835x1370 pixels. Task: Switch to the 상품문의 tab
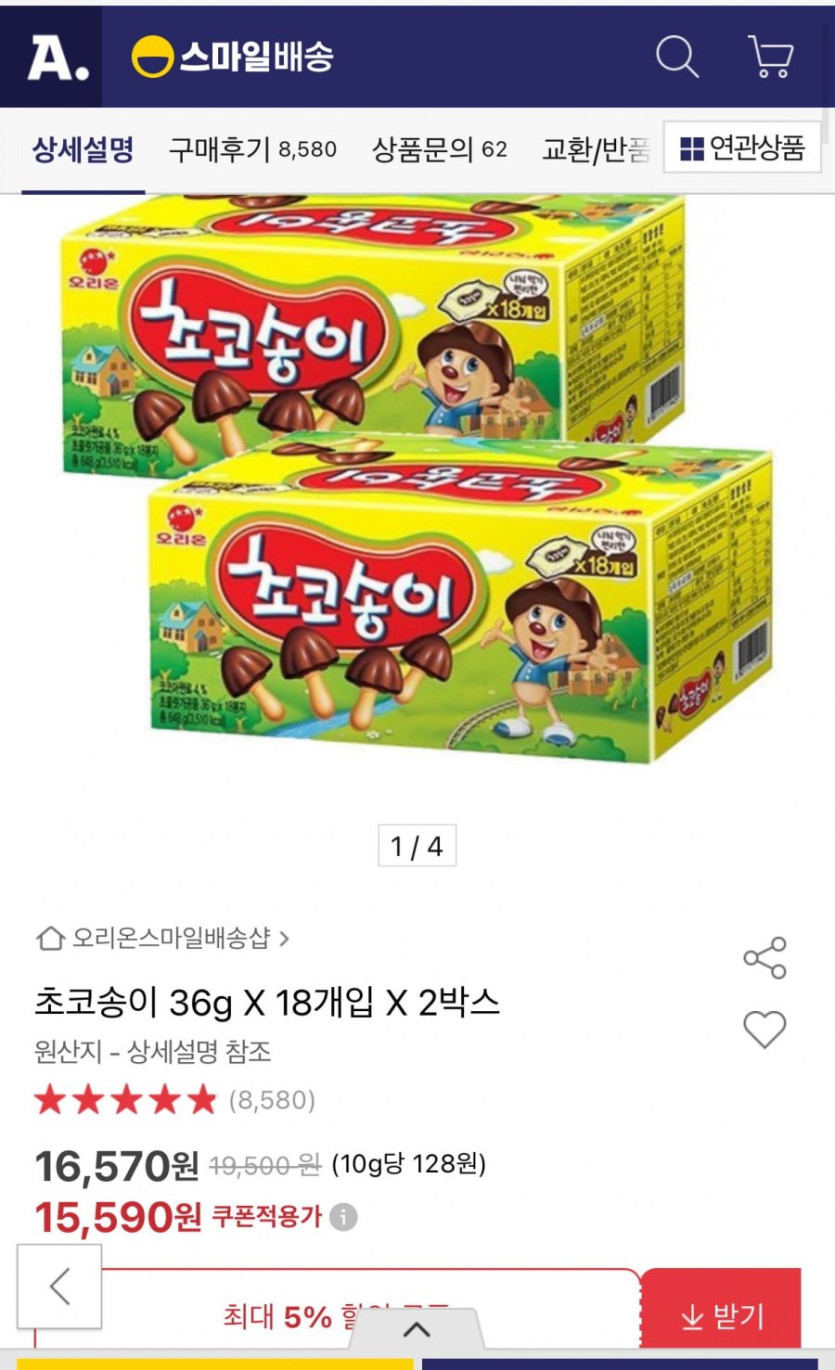pyautogui.click(x=439, y=150)
